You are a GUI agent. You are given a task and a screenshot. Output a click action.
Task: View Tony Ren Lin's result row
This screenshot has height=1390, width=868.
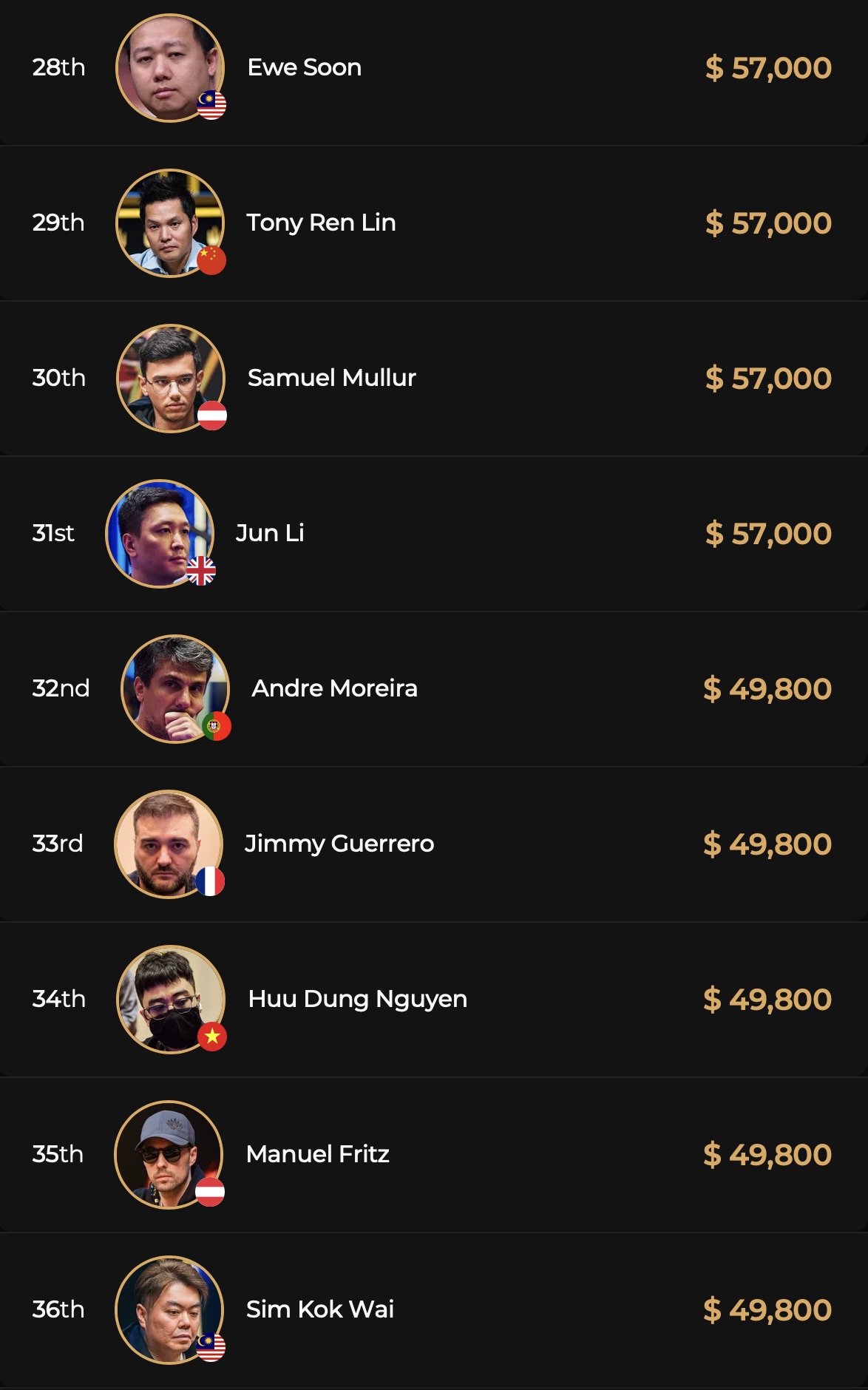[321, 223]
